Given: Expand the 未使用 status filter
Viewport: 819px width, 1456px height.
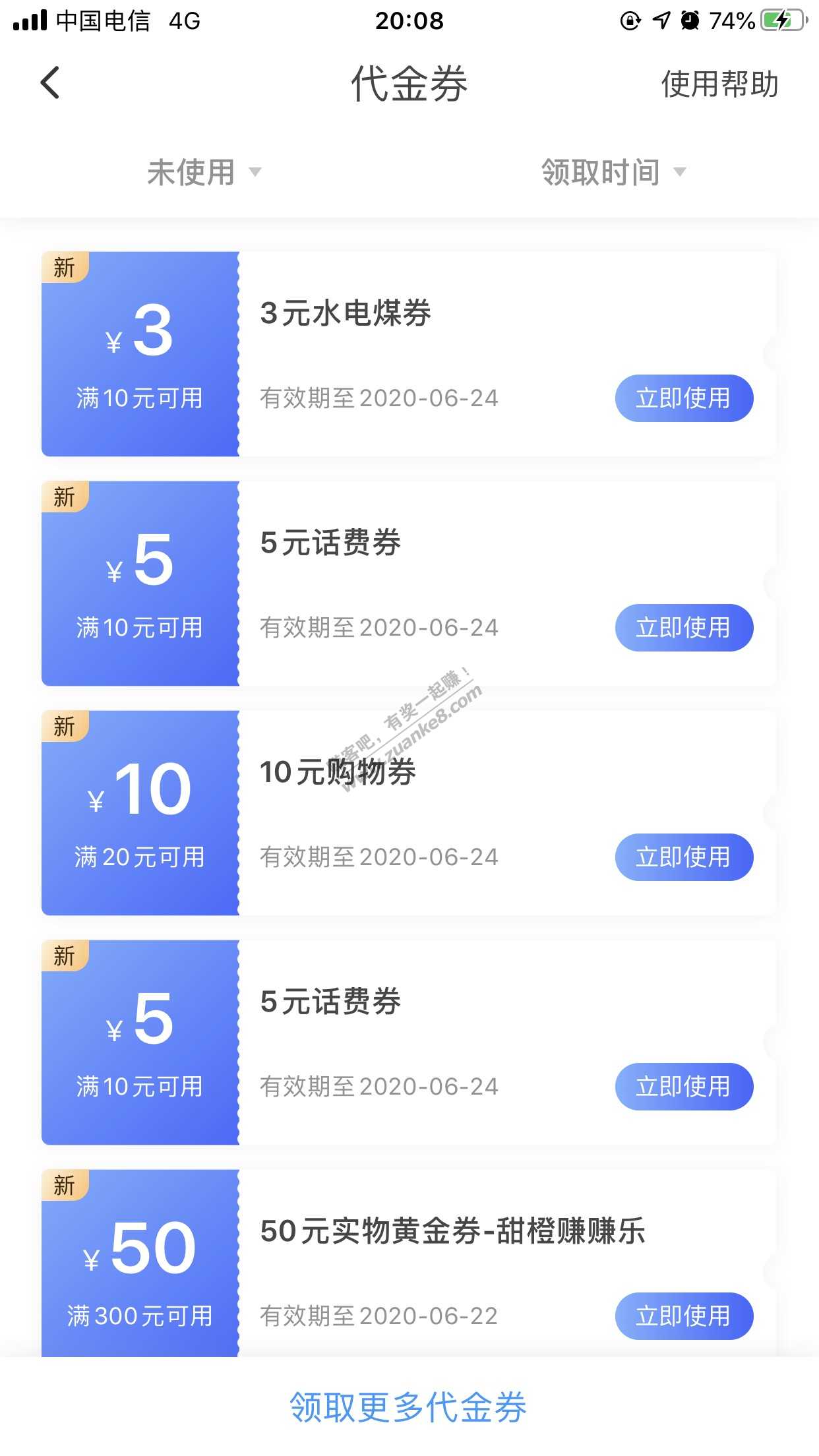Looking at the screenshot, I should [x=204, y=173].
